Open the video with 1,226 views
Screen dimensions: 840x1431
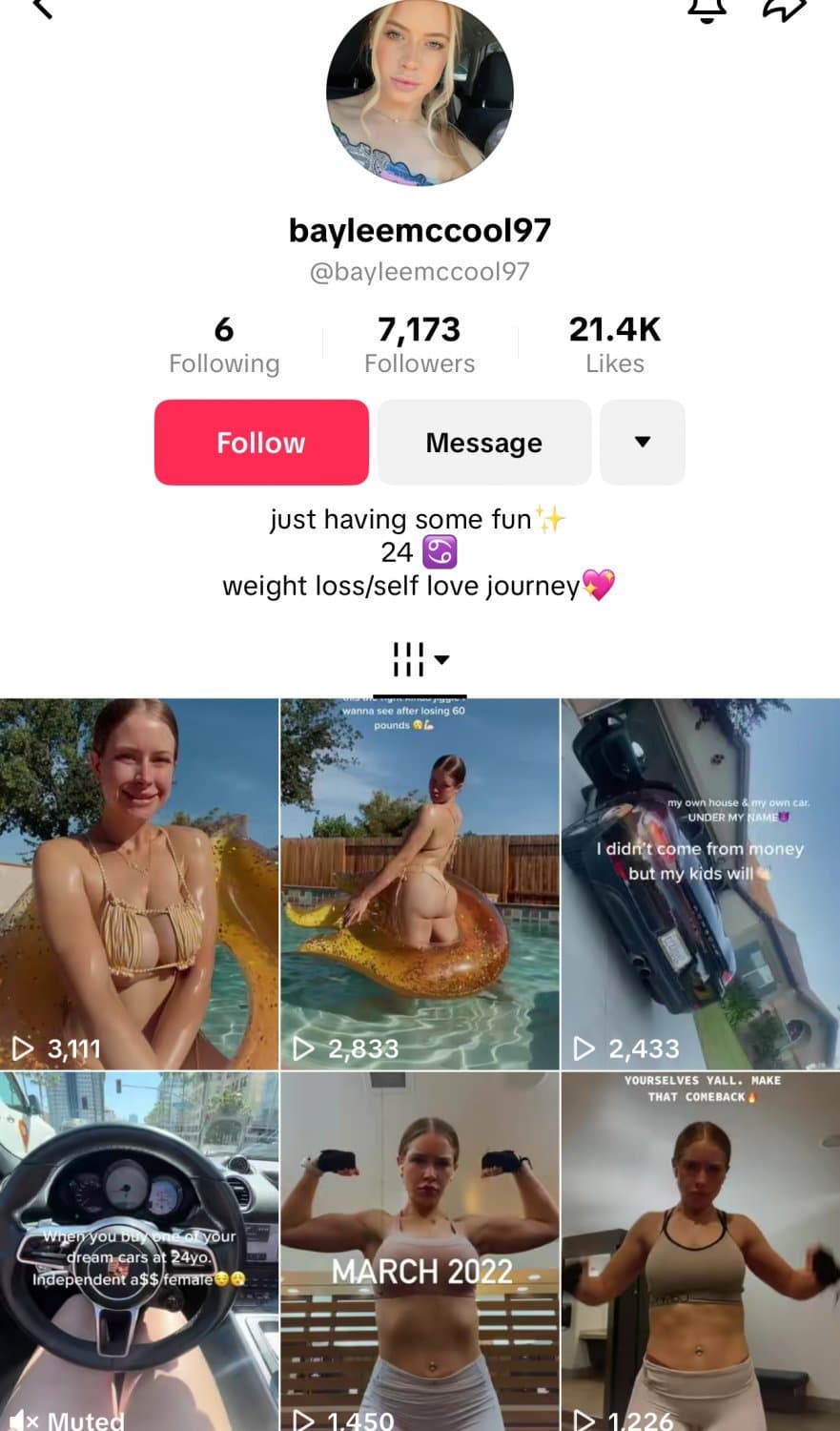coord(701,1250)
